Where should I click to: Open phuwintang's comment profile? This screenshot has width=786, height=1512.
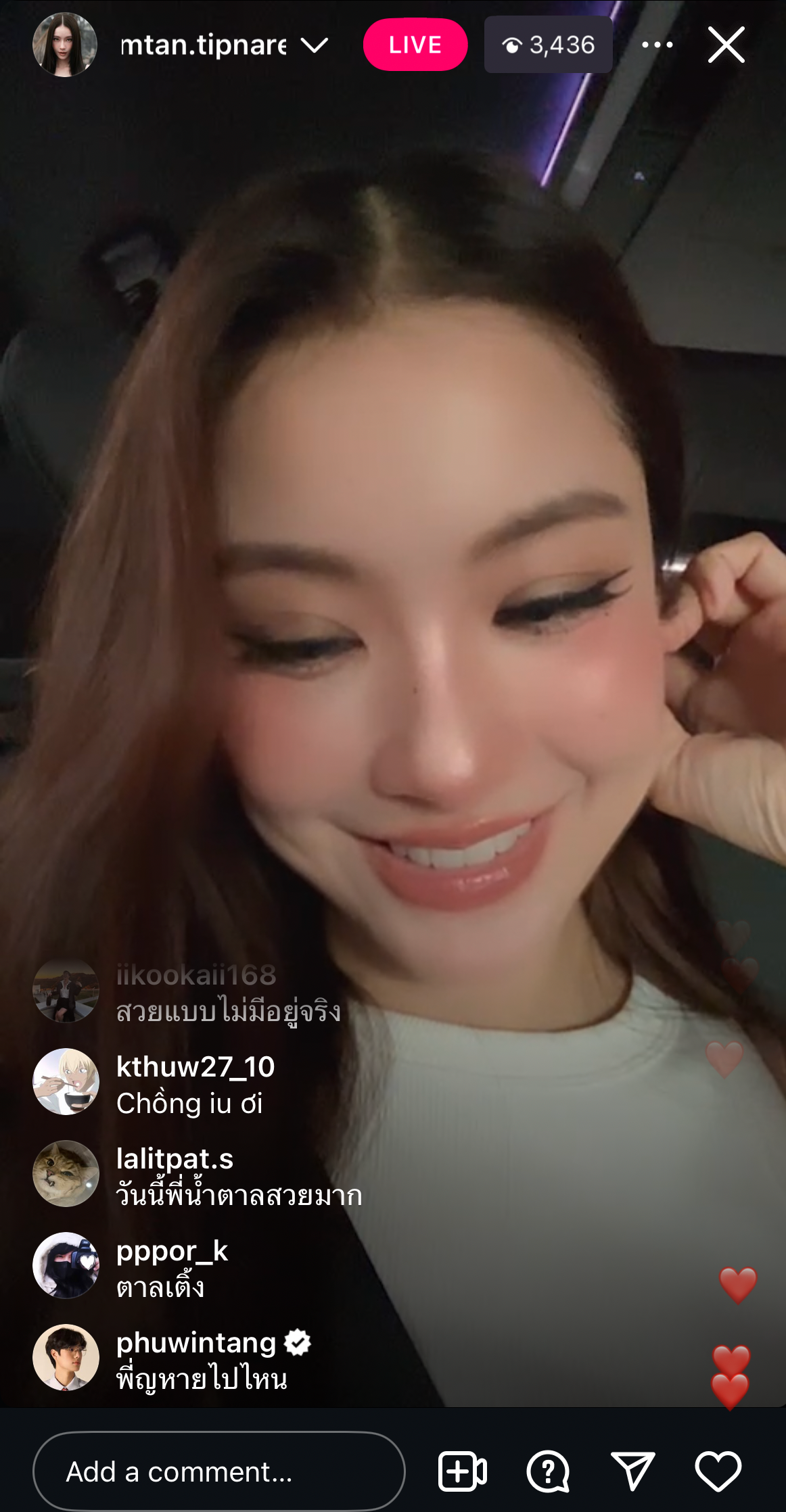click(x=66, y=1357)
